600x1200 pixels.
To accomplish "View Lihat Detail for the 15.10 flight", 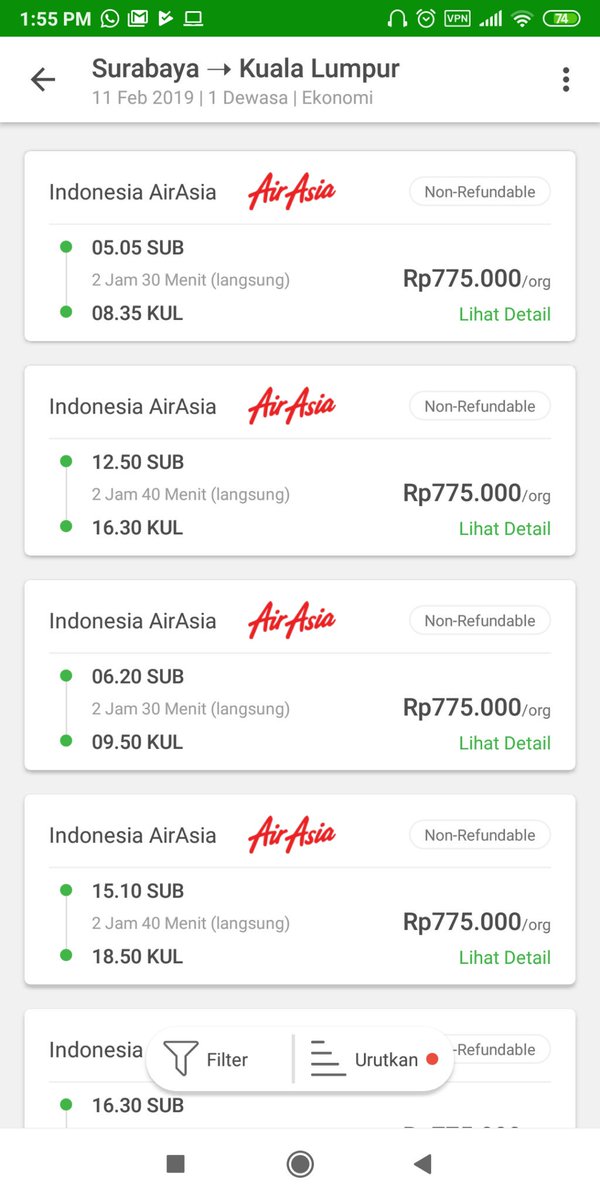I will (504, 957).
